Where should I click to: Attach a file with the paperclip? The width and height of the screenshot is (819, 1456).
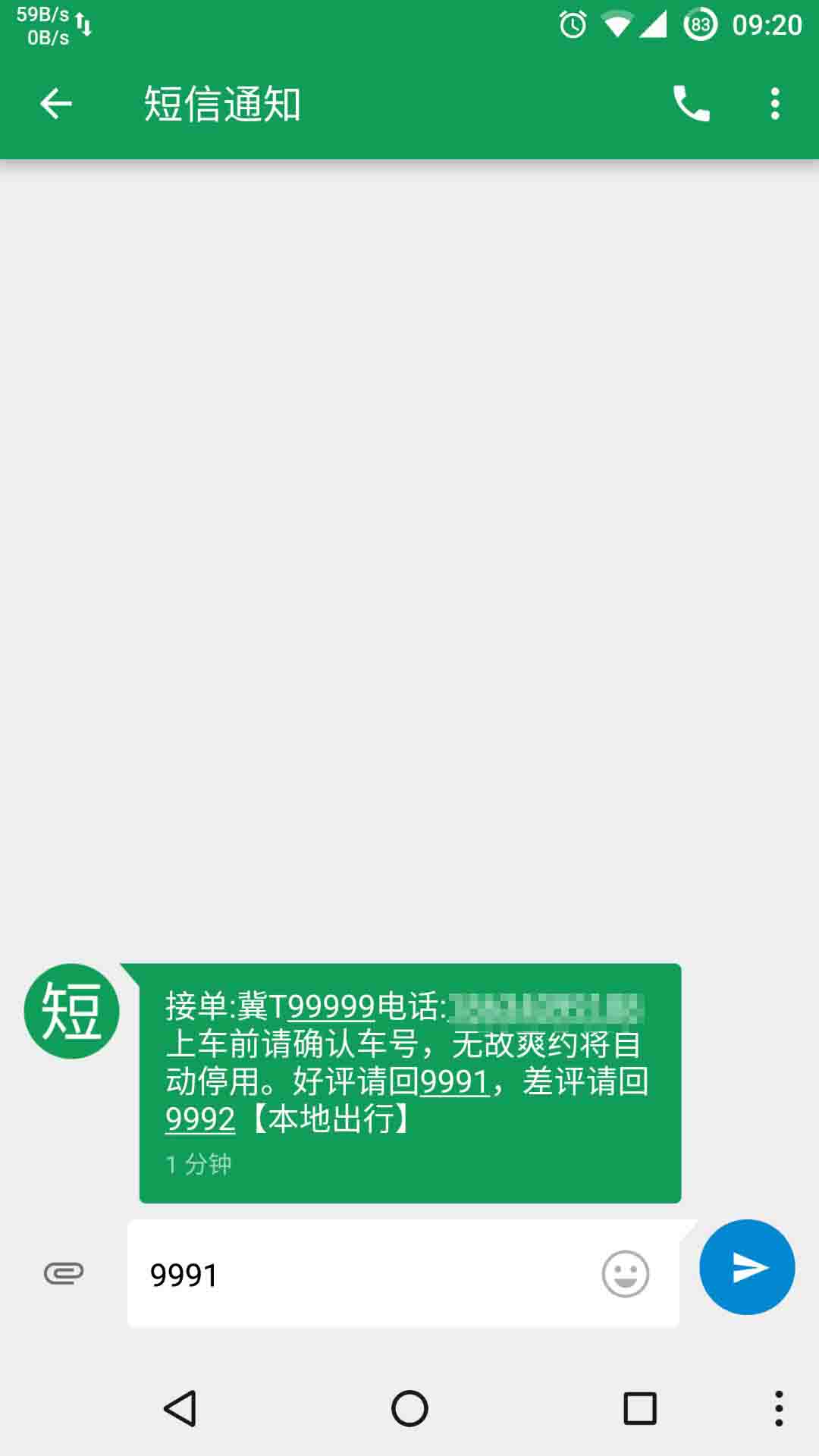(64, 1273)
